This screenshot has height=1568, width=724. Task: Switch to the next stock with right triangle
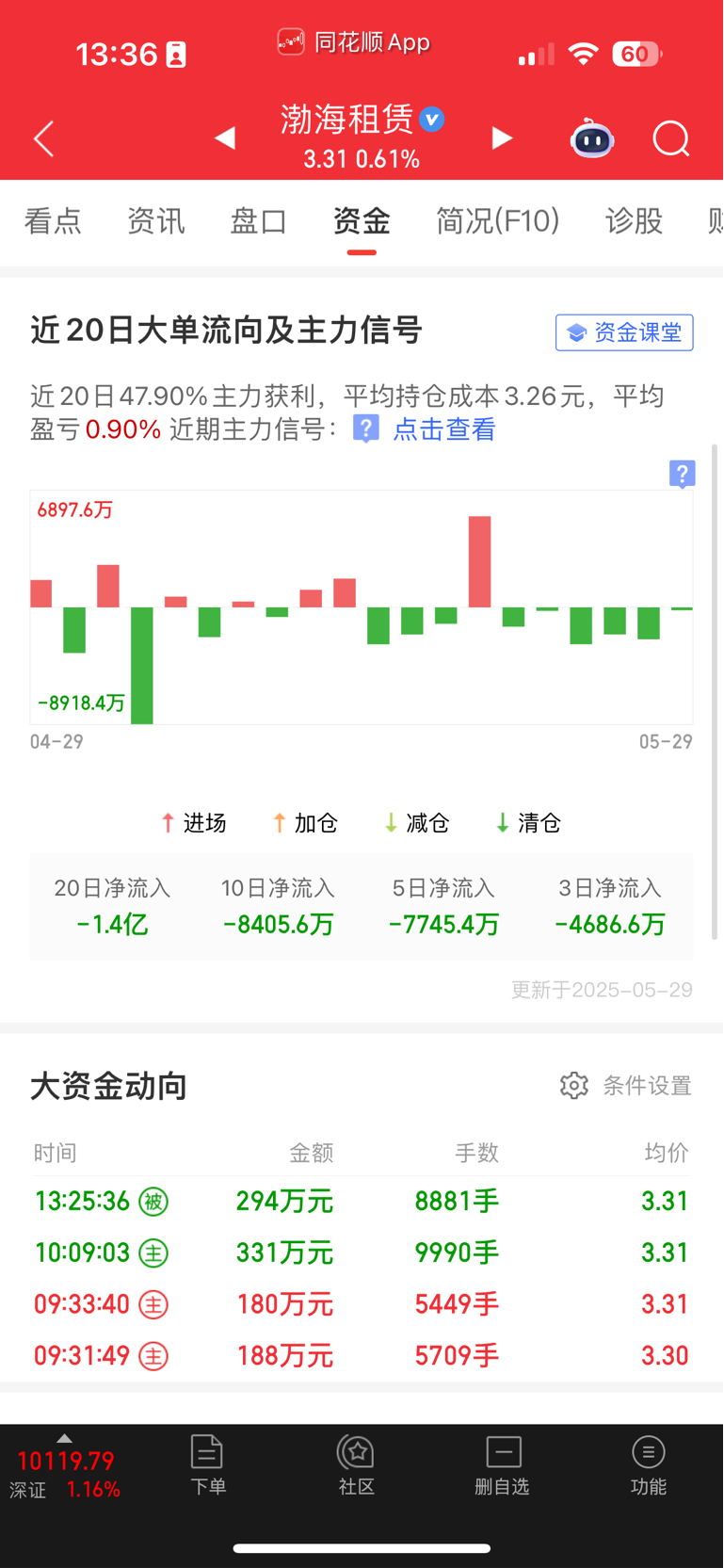(502, 138)
